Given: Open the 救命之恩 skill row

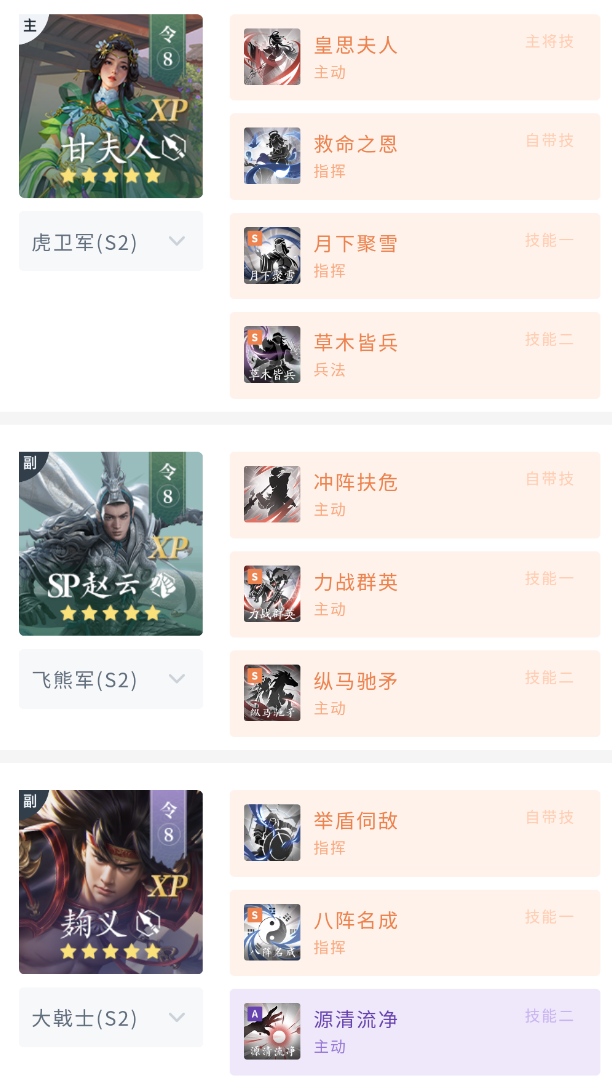Looking at the screenshot, I should tap(414, 156).
